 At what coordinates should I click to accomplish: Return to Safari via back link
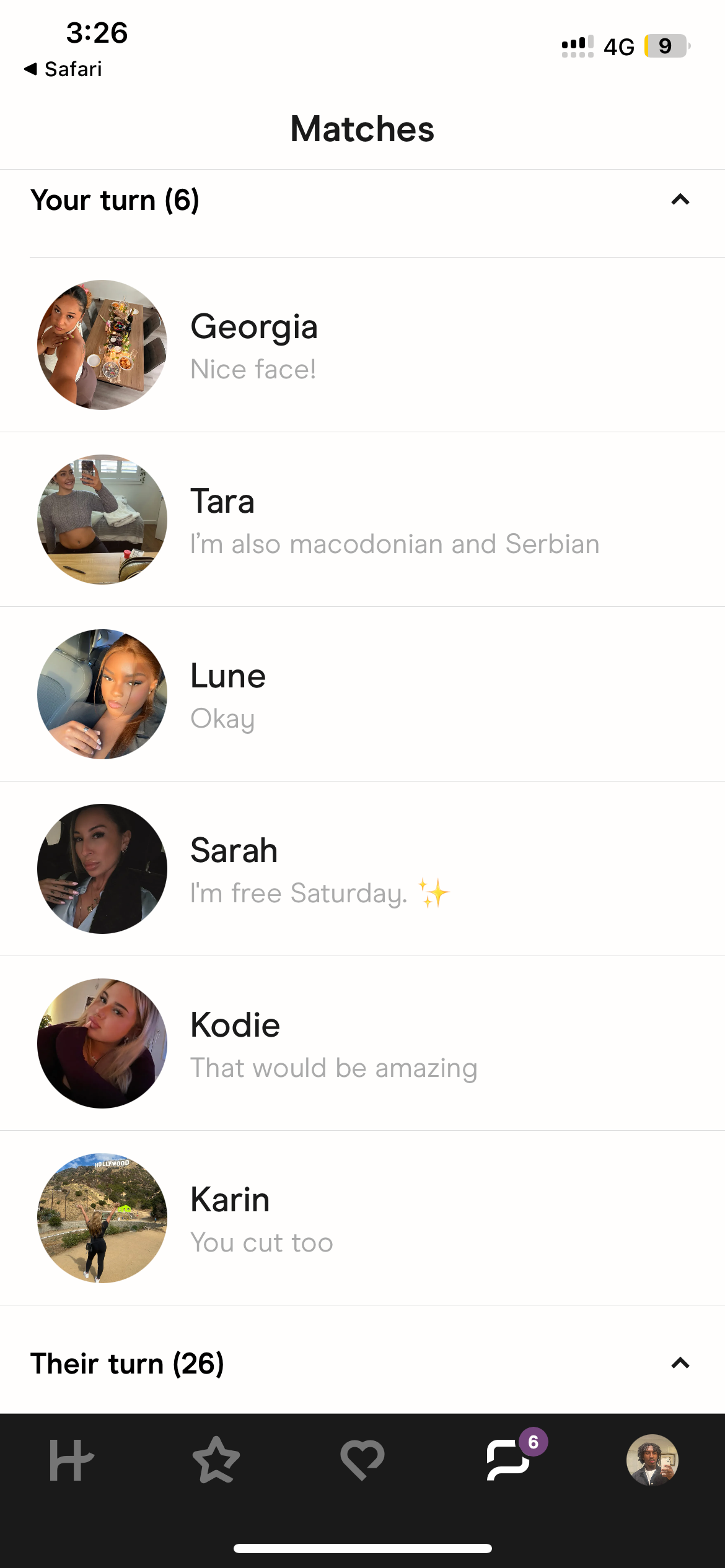pyautogui.click(x=63, y=69)
